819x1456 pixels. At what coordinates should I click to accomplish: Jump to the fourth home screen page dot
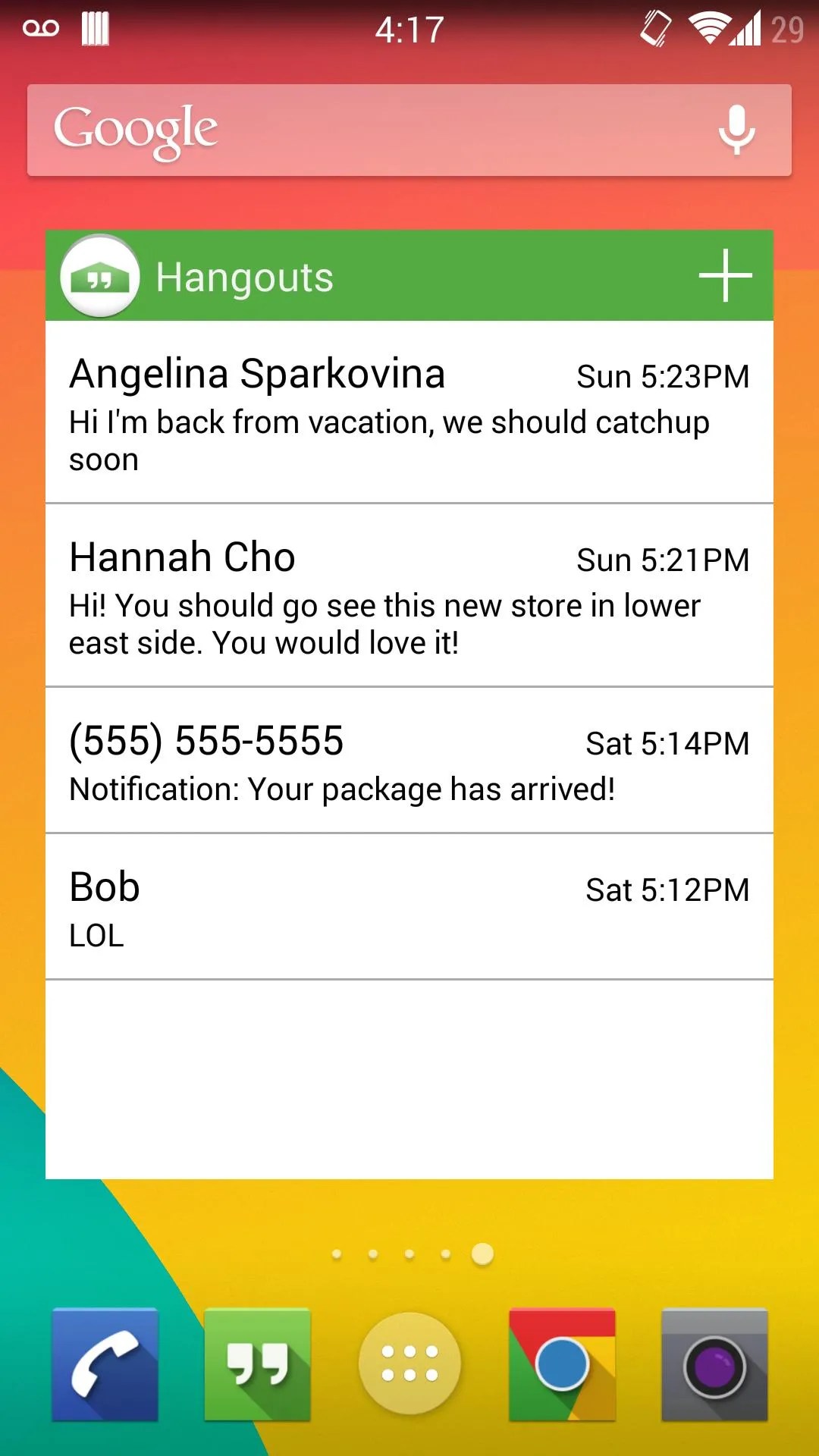tap(446, 1254)
